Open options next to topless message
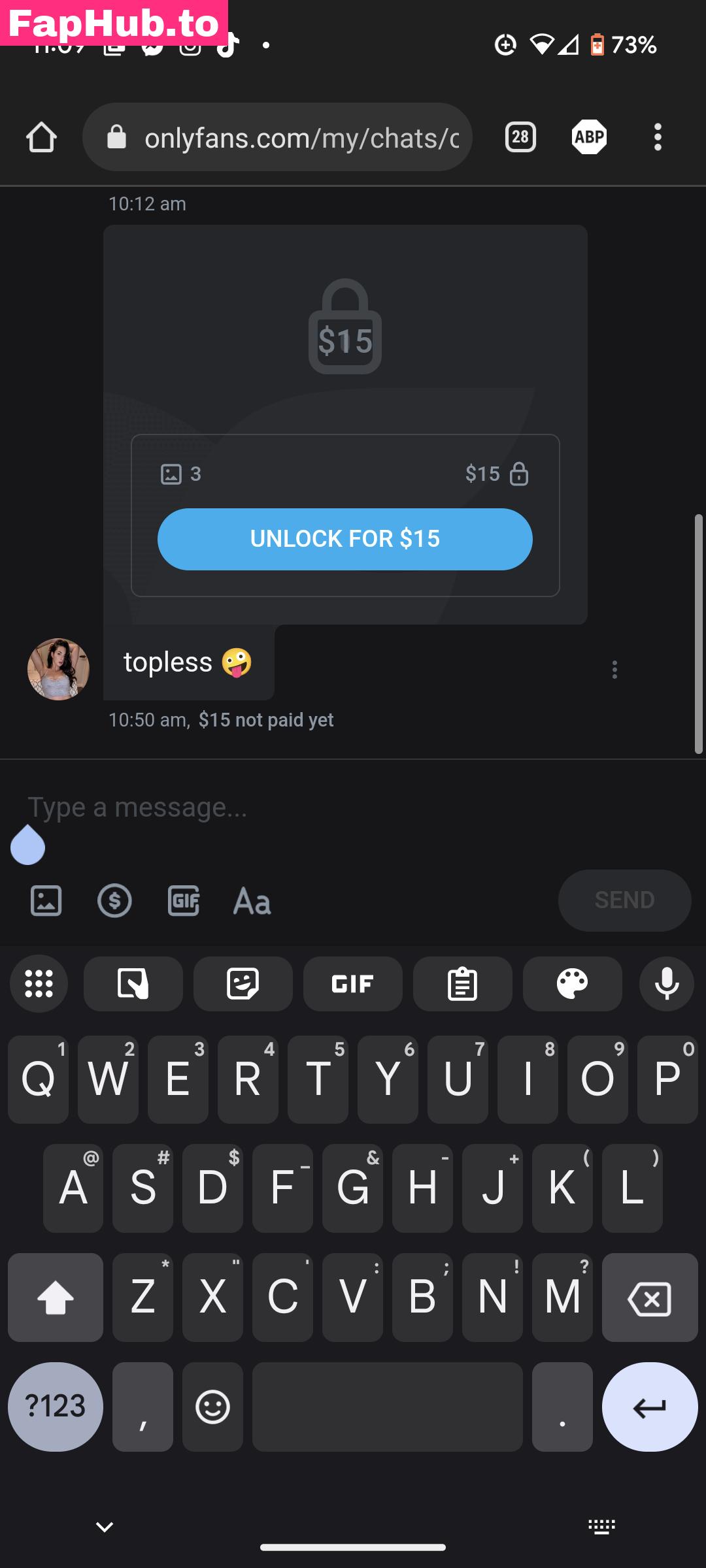706x1568 pixels. [614, 670]
